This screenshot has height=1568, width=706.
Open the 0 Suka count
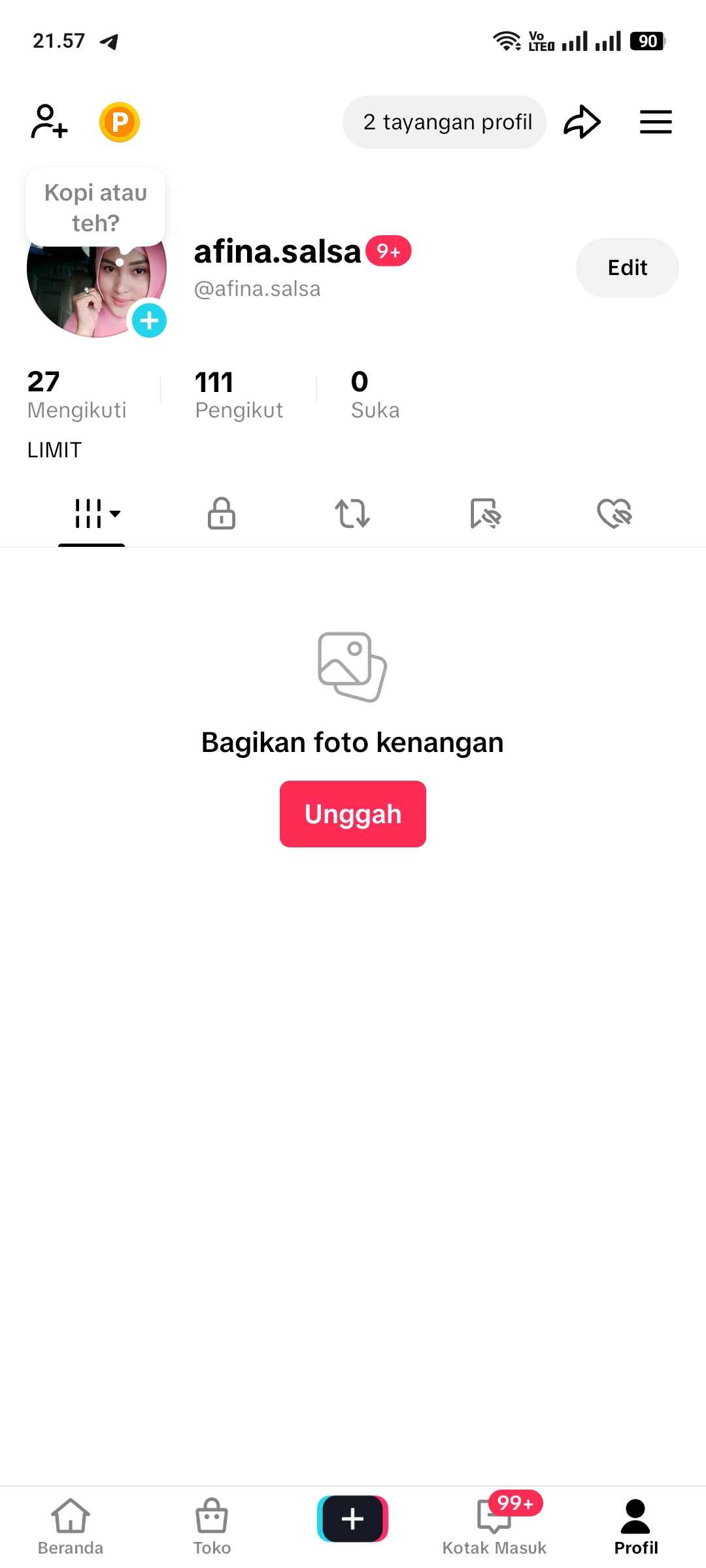click(375, 395)
